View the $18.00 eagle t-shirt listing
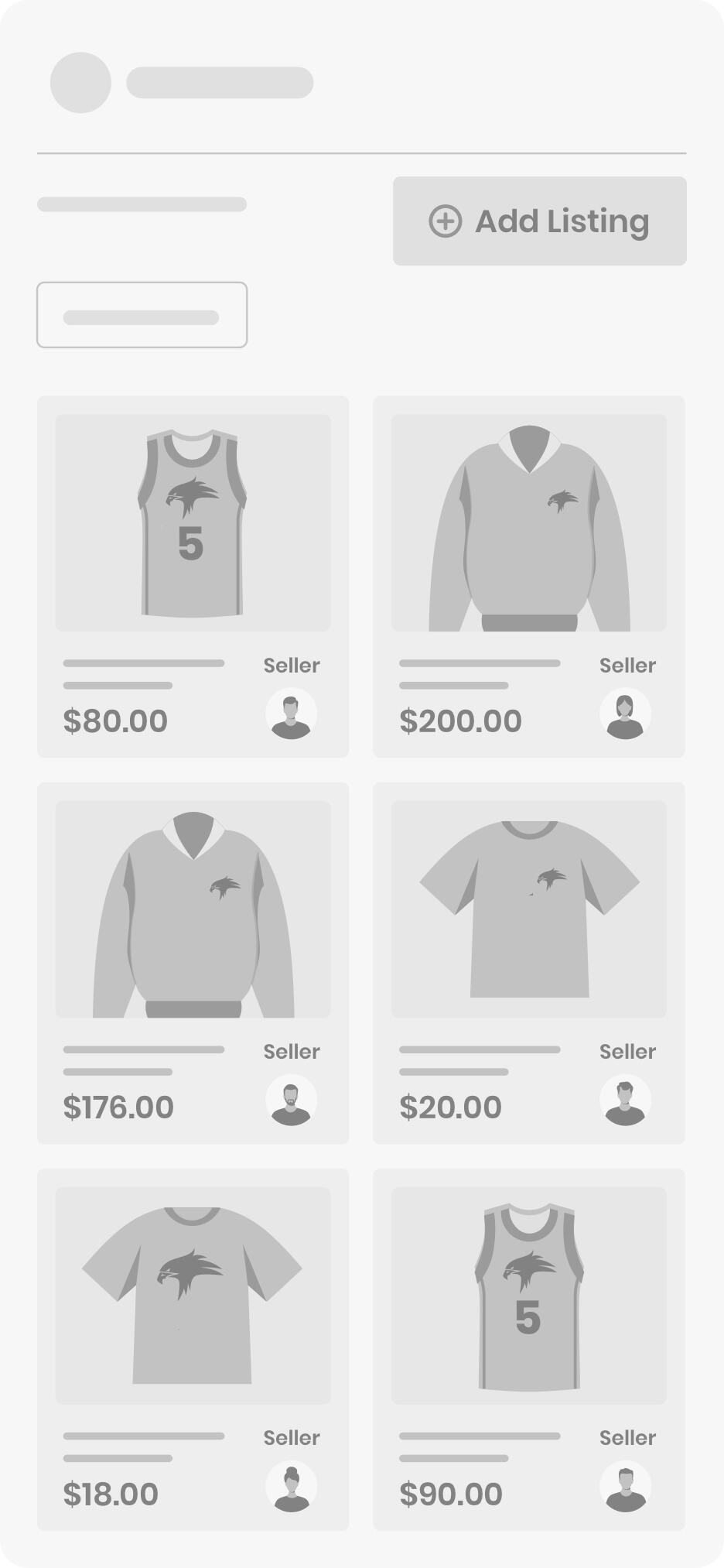Image resolution: width=724 pixels, height=1568 pixels. [193, 1296]
